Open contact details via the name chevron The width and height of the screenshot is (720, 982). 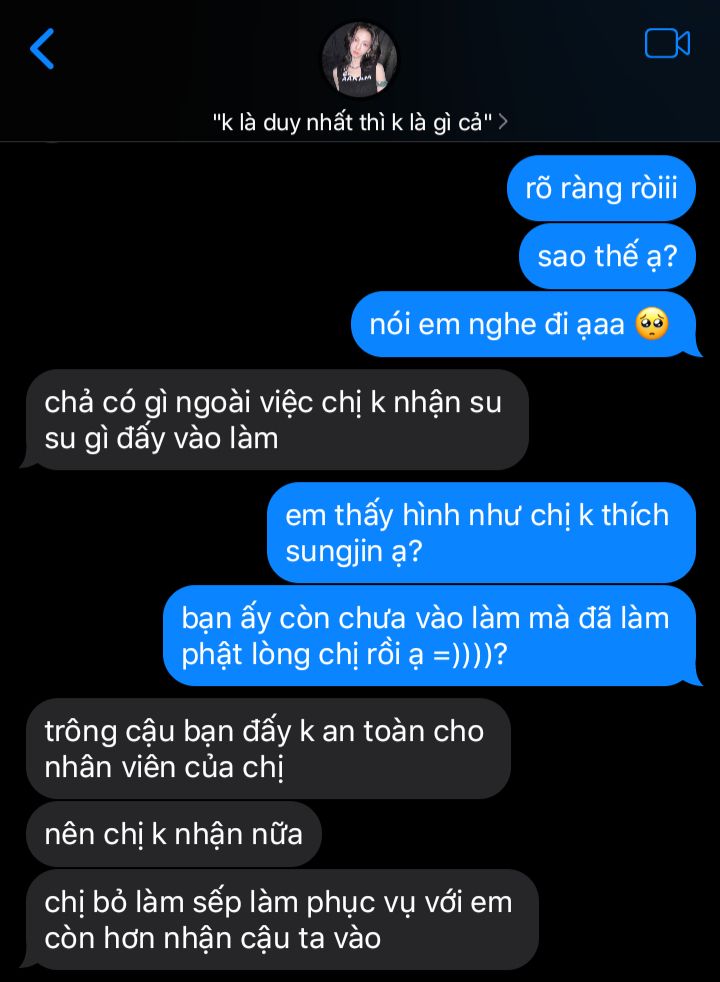click(x=503, y=123)
